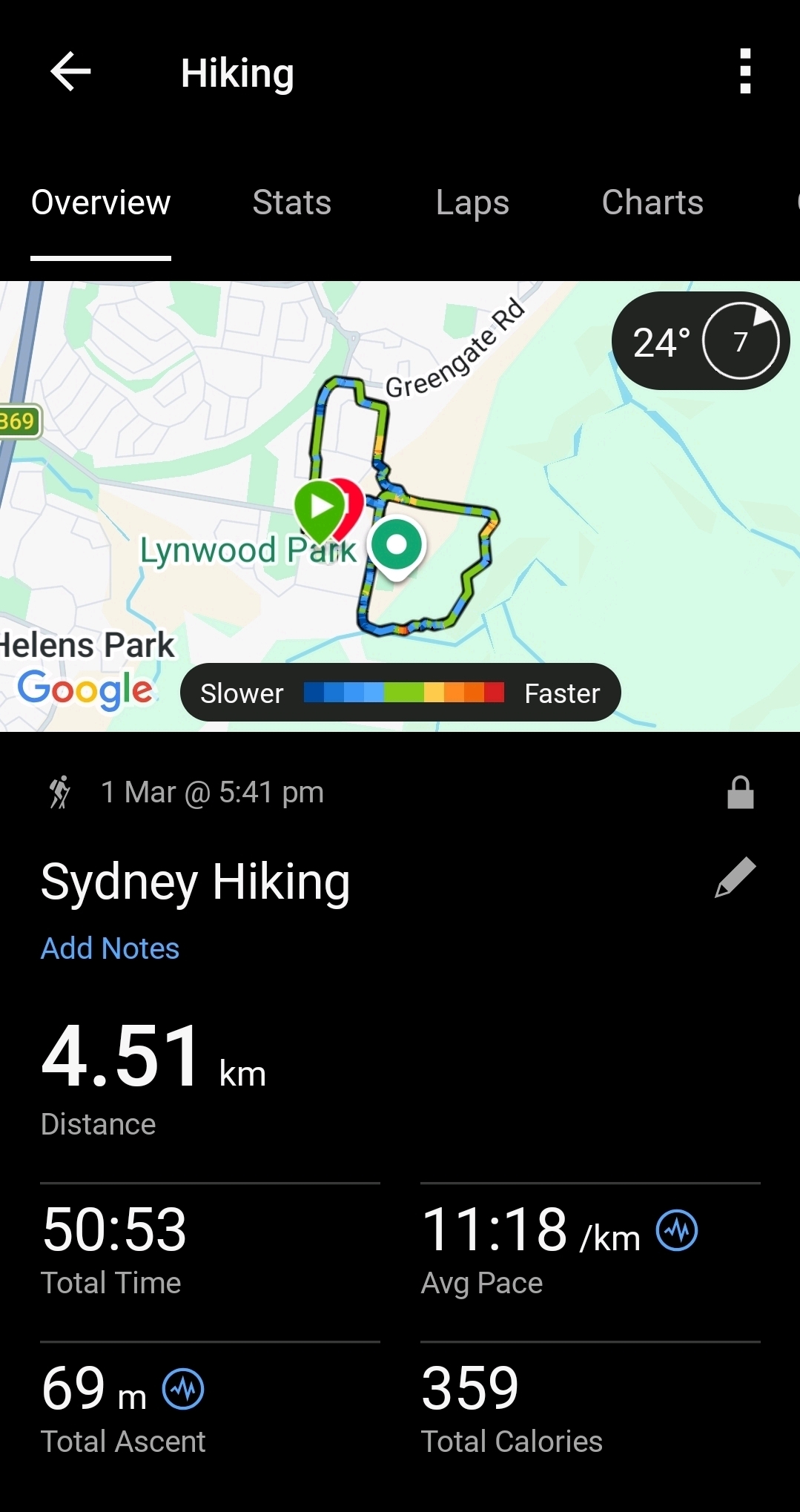The height and width of the screenshot is (1512, 800).
Task: Select the Overview tab
Action: click(x=101, y=202)
